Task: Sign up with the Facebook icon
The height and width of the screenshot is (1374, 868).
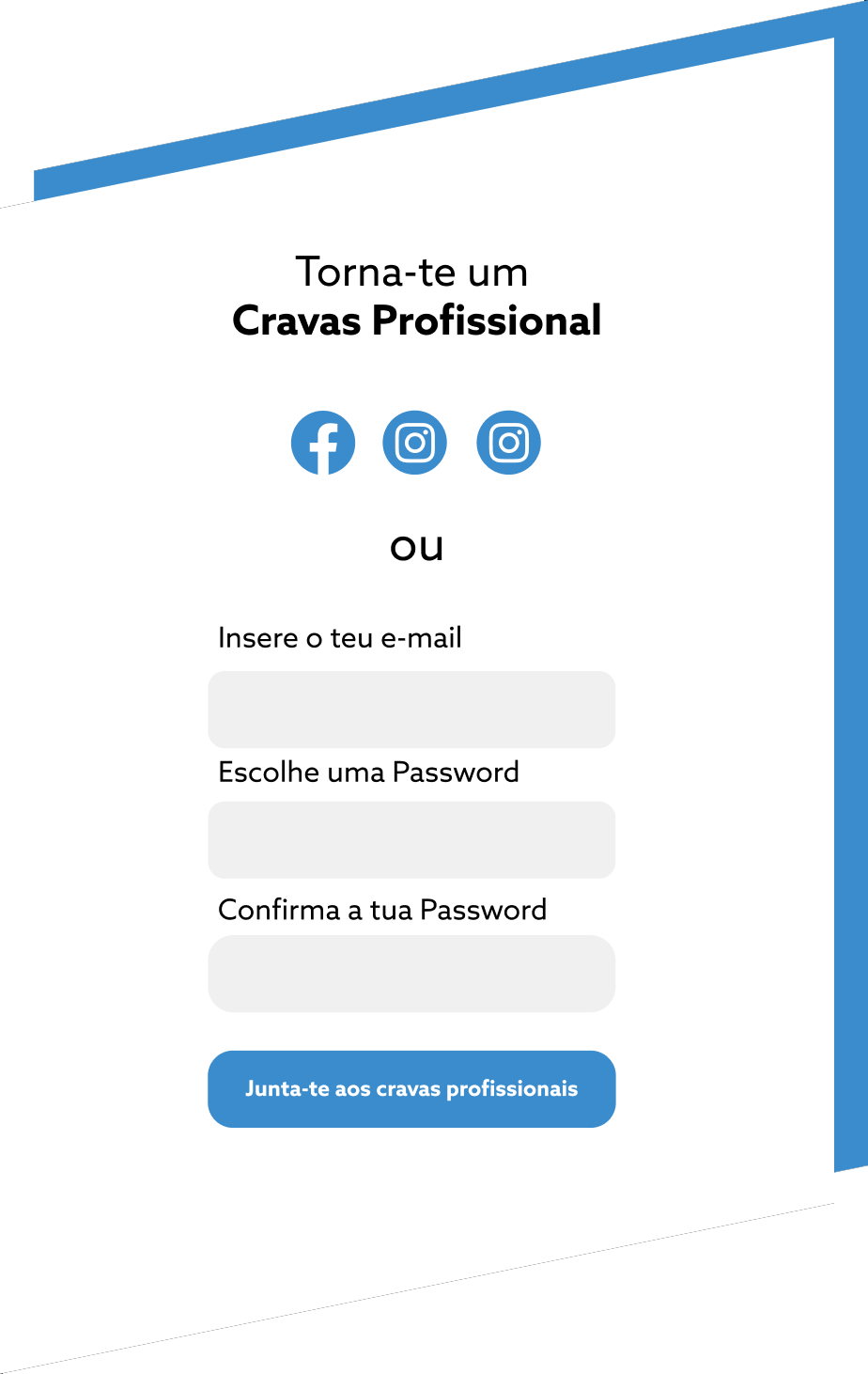Action: [x=323, y=443]
